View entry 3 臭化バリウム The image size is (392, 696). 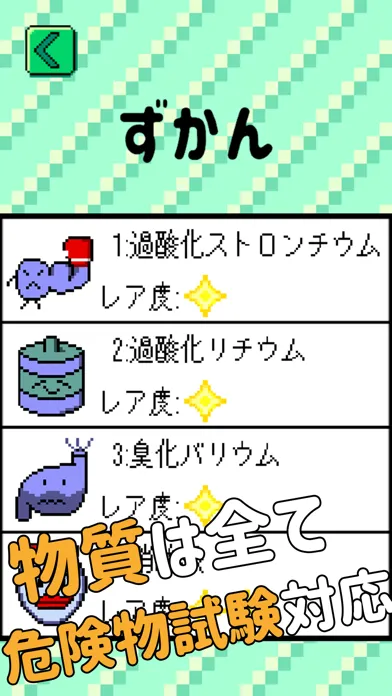[x=196, y=480]
